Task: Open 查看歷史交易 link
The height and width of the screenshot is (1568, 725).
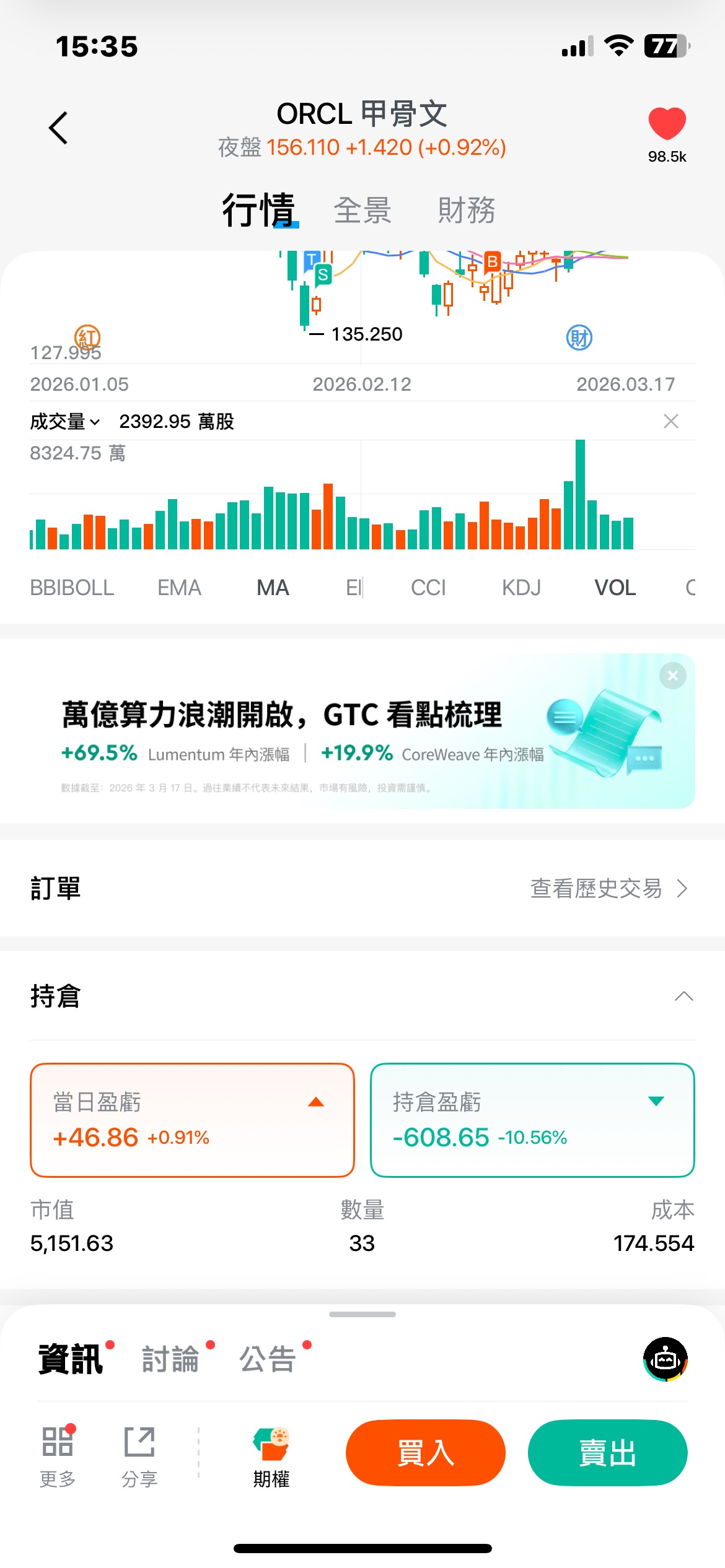Action: point(609,889)
